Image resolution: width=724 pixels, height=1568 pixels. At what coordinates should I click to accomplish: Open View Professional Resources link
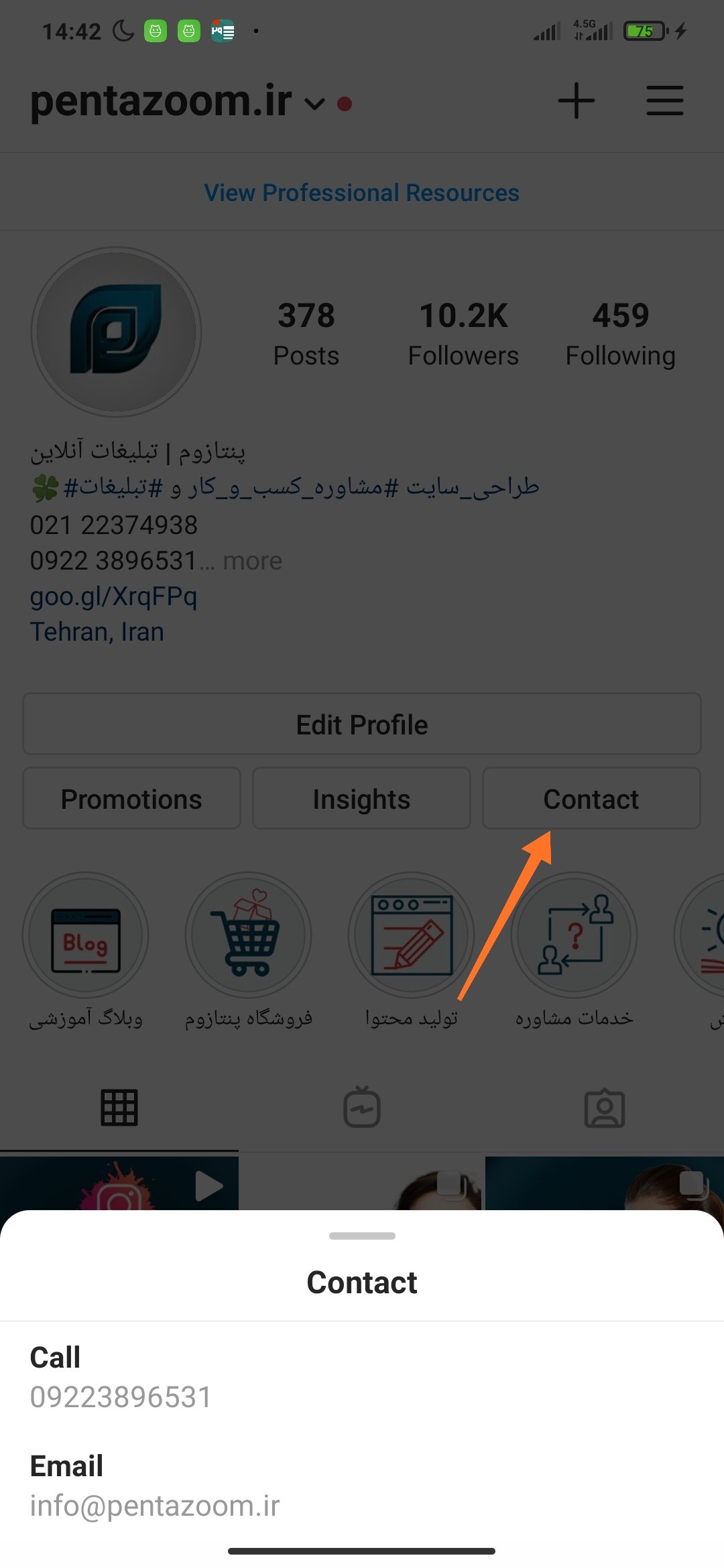[x=361, y=193]
